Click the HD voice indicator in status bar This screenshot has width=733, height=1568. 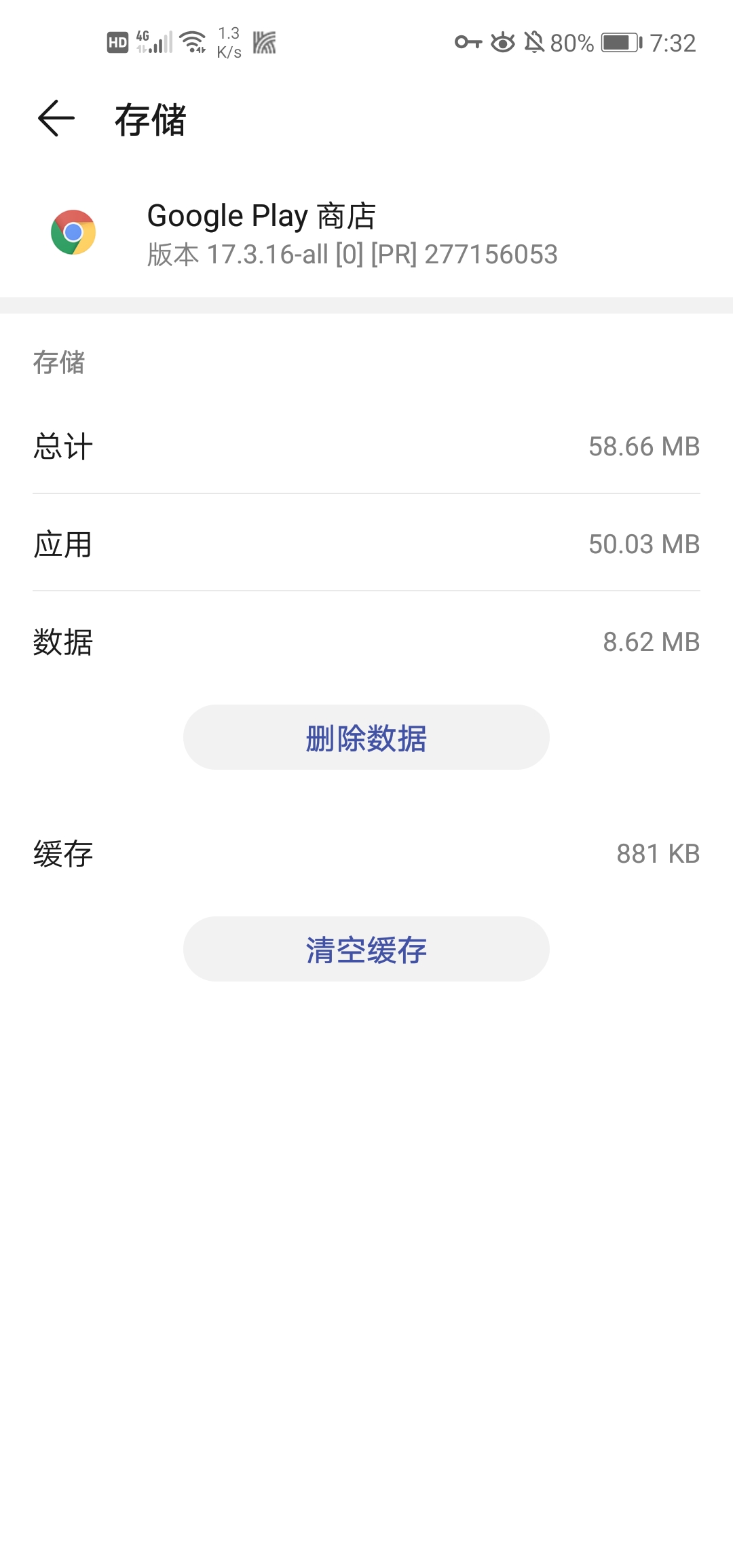[117, 42]
